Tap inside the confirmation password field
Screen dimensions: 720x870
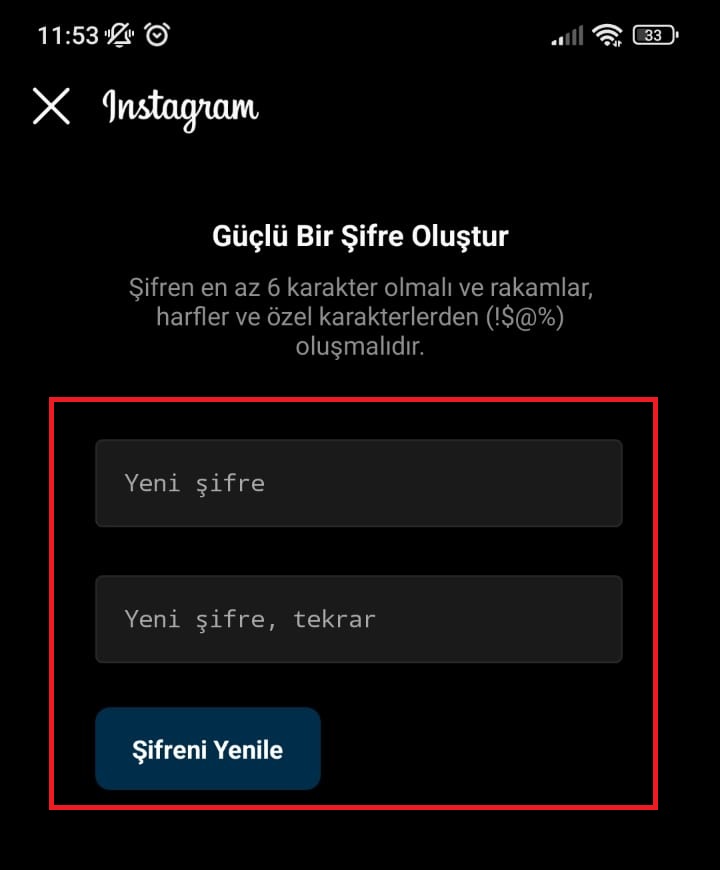point(358,619)
